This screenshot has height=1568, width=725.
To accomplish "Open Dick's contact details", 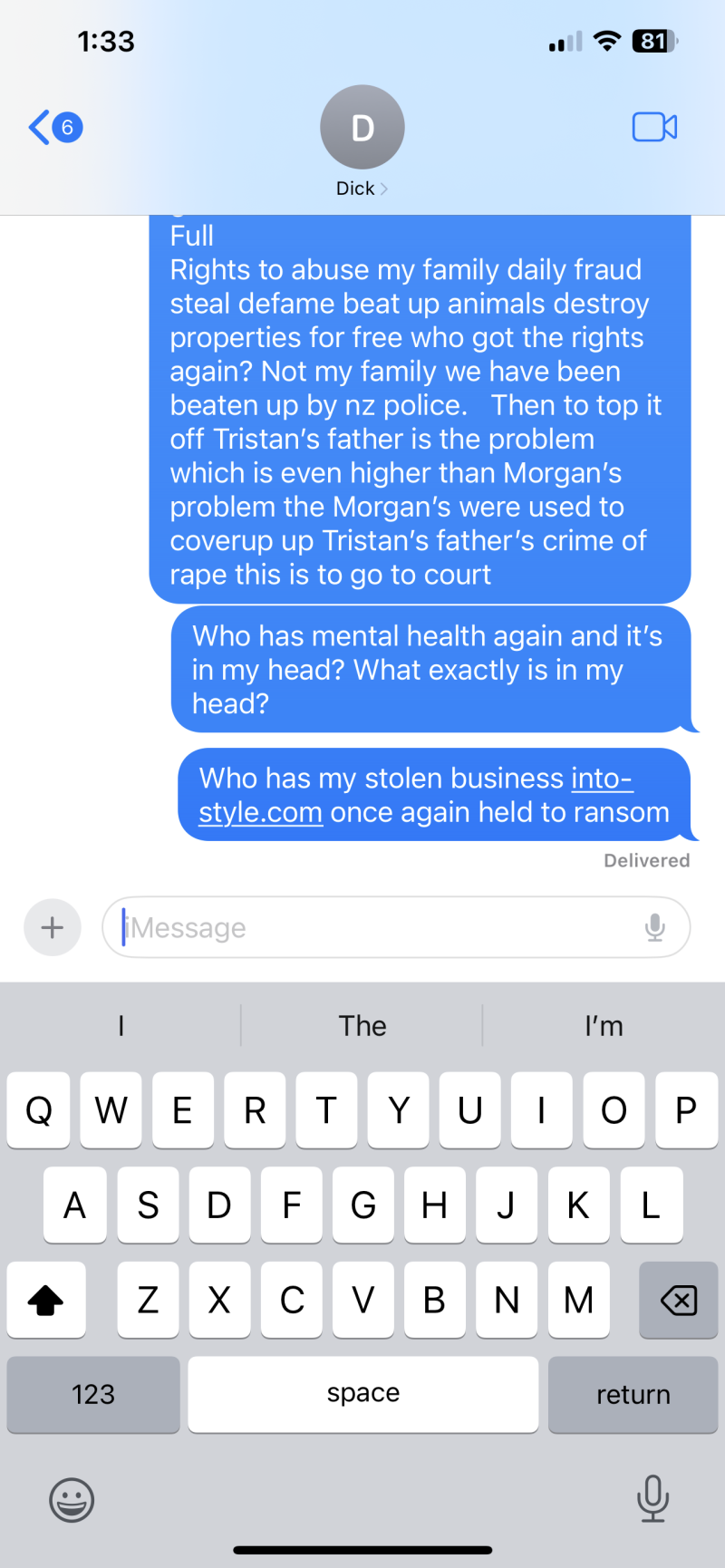I will pos(362,140).
